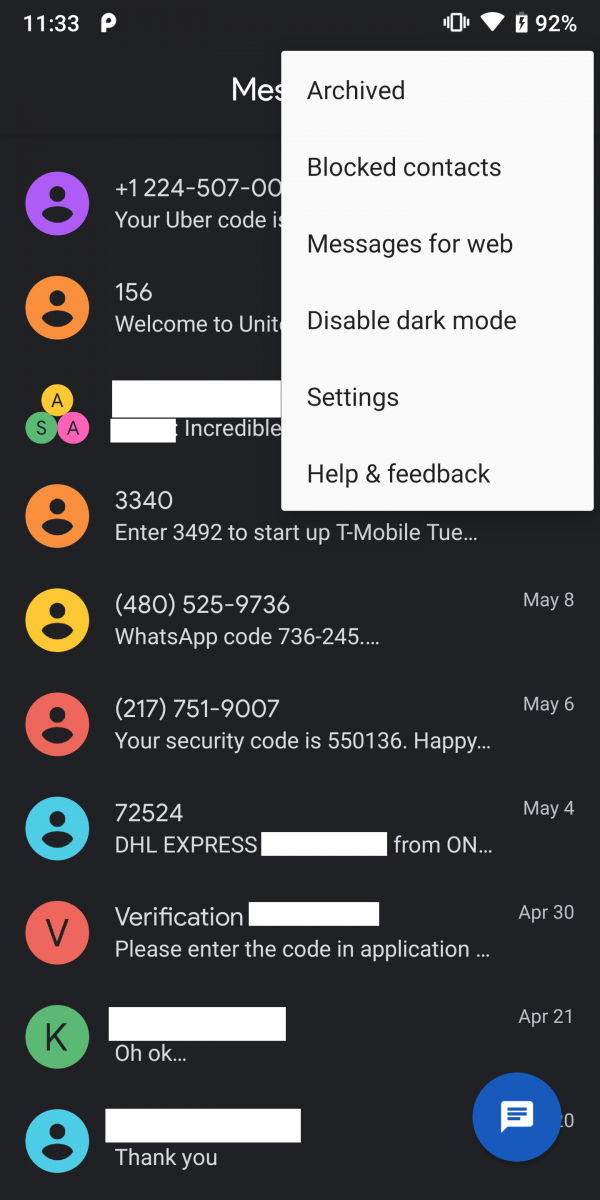600x1200 pixels.
Task: Open the conversation saying Oh ok
Action: click(300, 1036)
